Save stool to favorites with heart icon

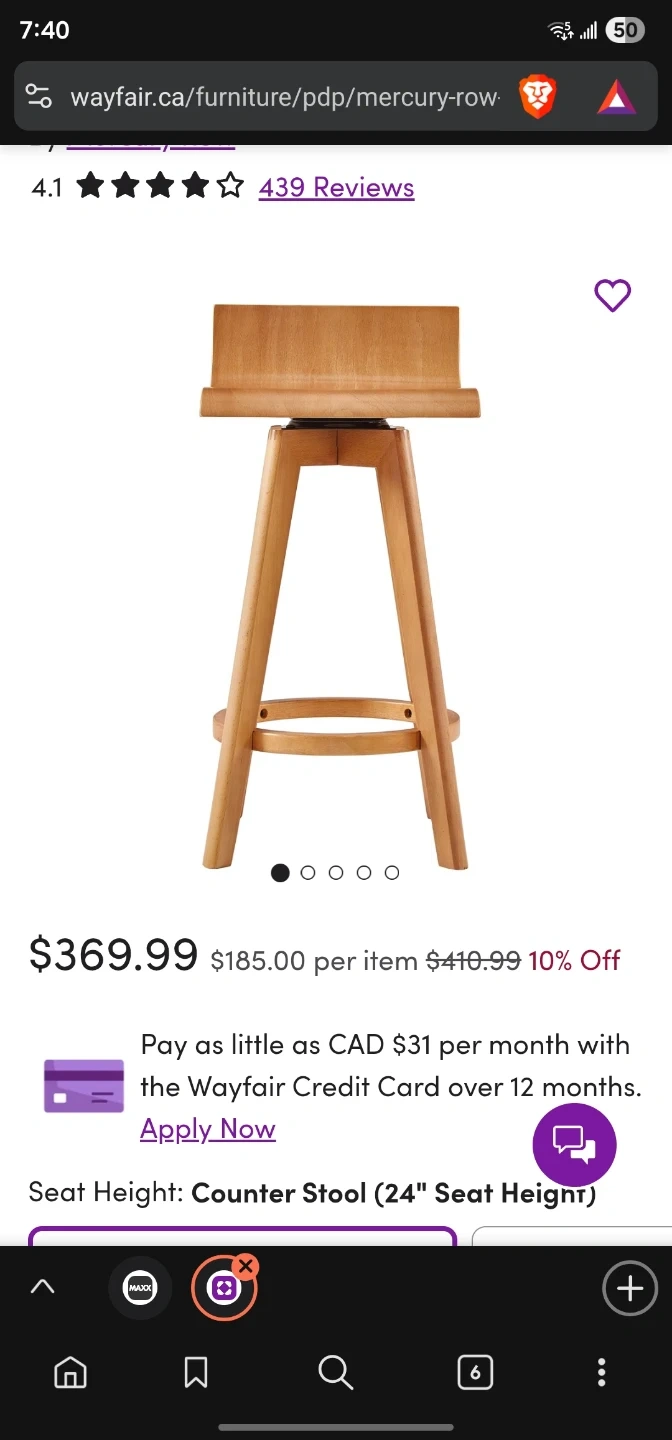pyautogui.click(x=612, y=295)
